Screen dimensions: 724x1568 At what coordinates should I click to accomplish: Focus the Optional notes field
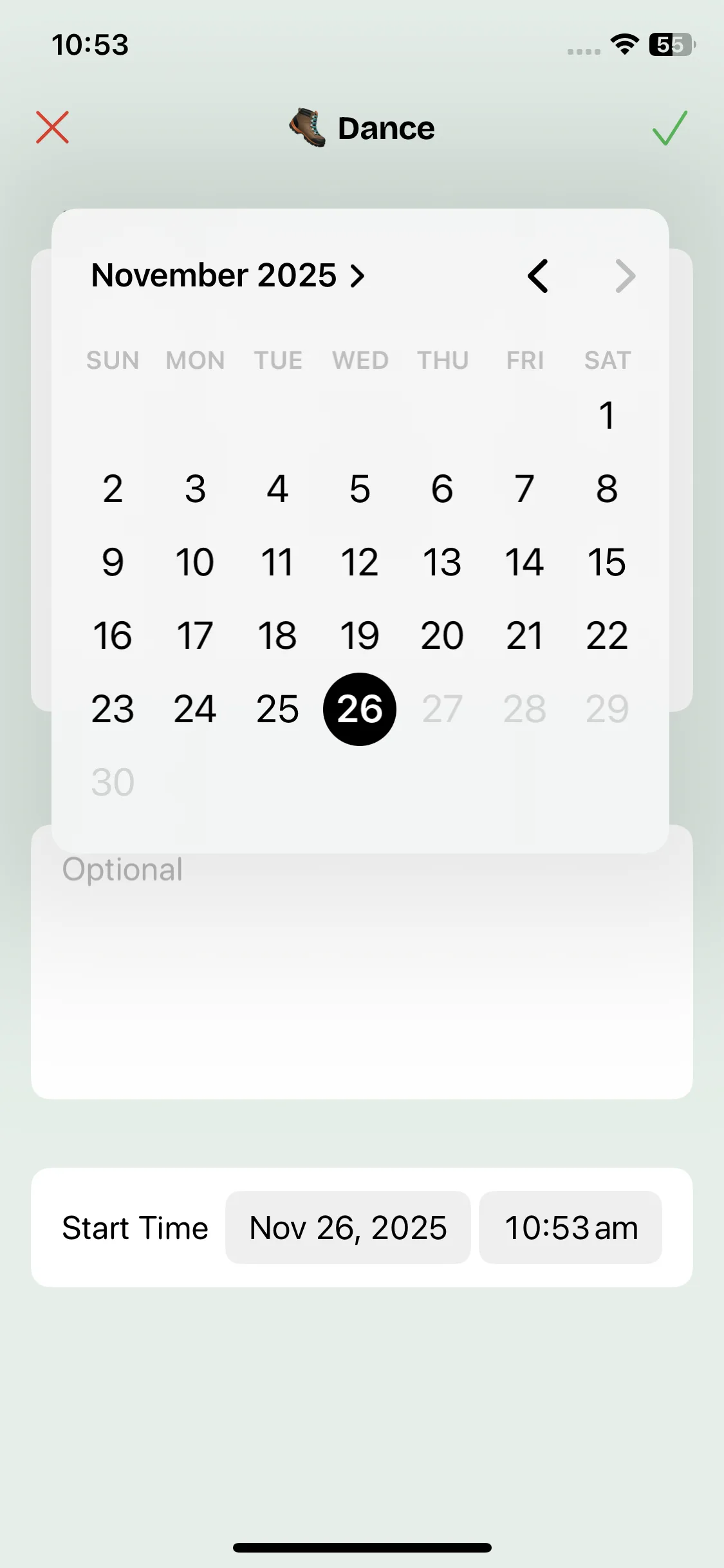pos(362,966)
